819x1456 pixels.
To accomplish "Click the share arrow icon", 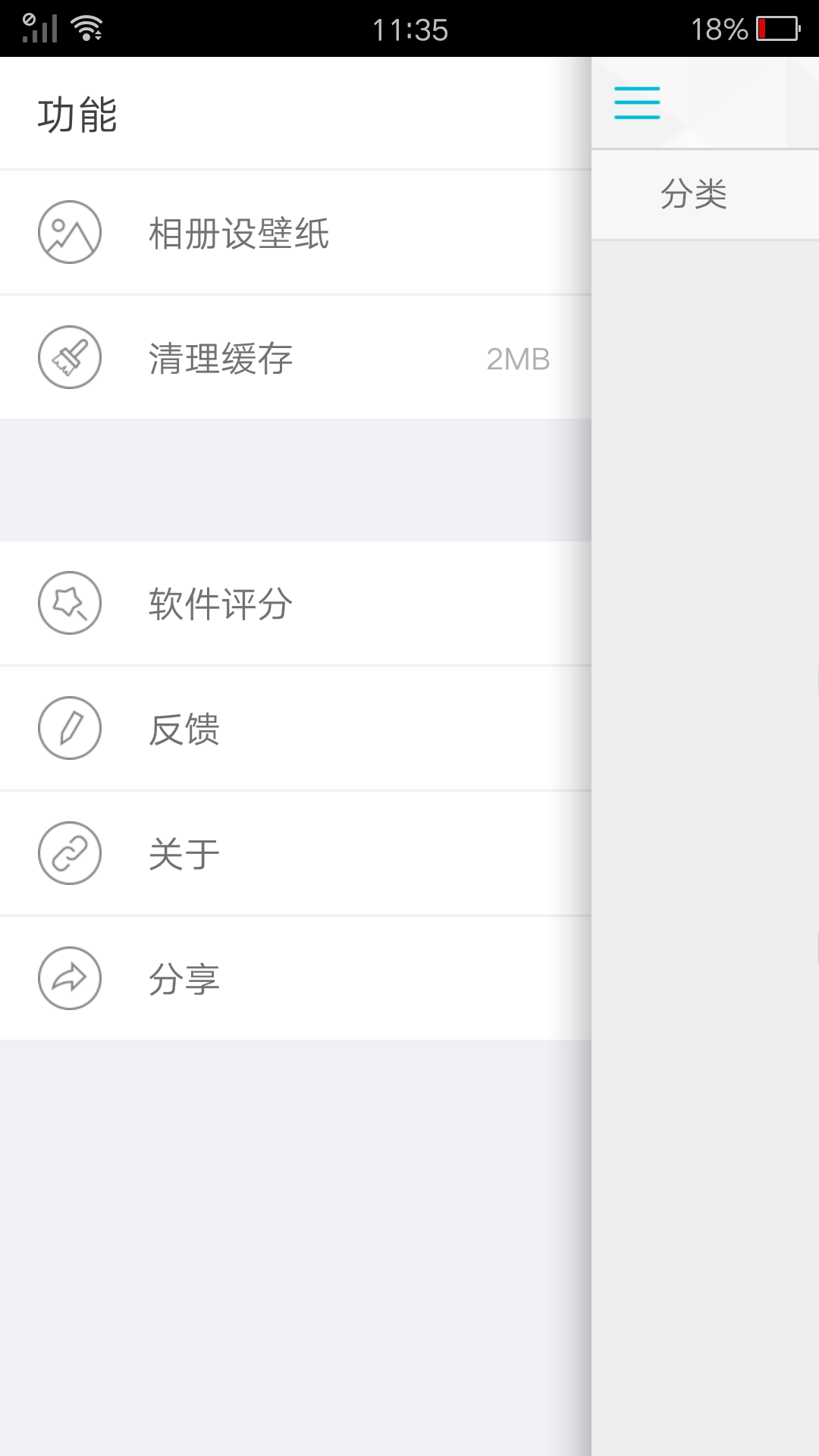I will pos(69,978).
